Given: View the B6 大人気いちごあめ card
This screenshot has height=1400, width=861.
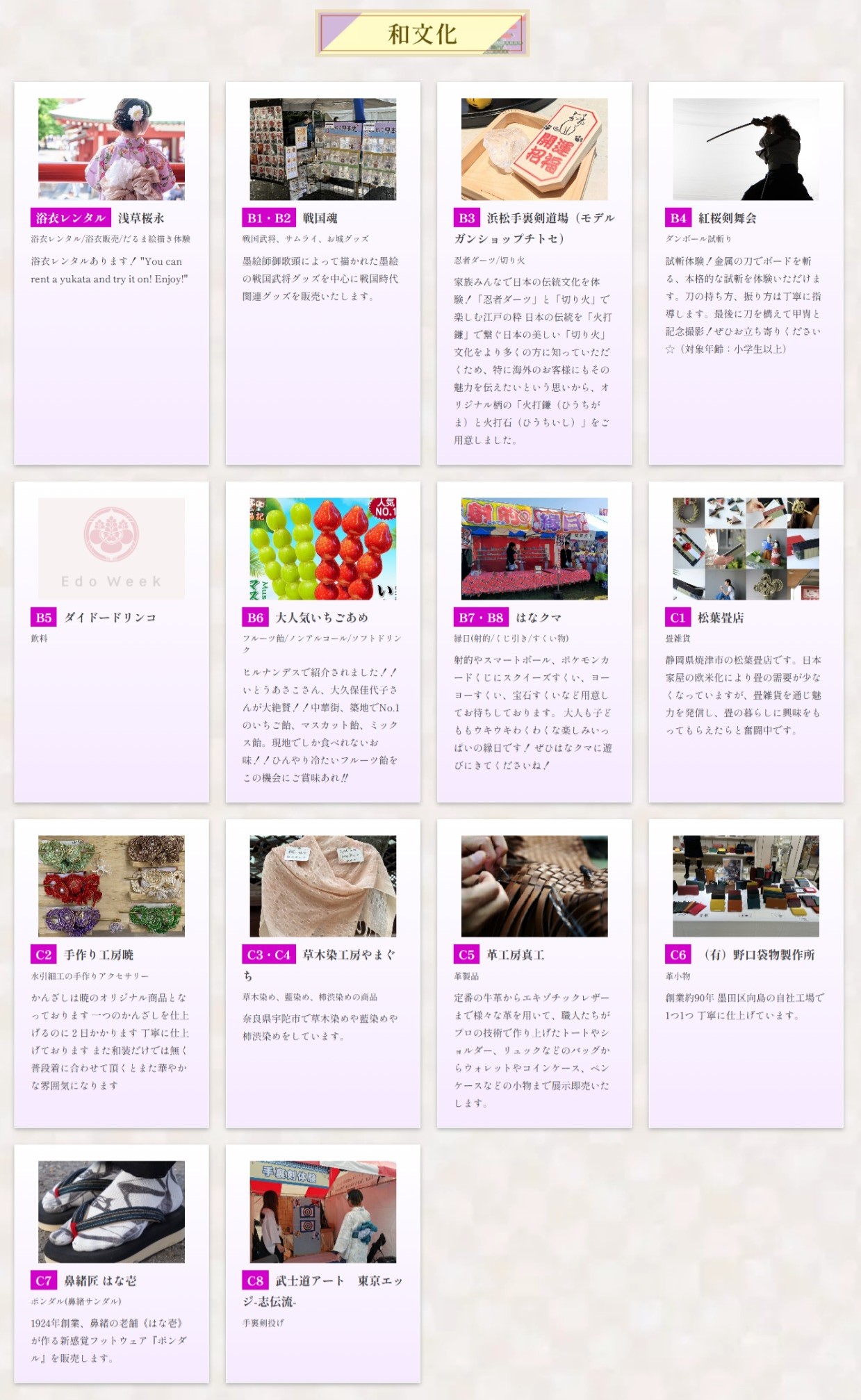Looking at the screenshot, I should click(322, 641).
